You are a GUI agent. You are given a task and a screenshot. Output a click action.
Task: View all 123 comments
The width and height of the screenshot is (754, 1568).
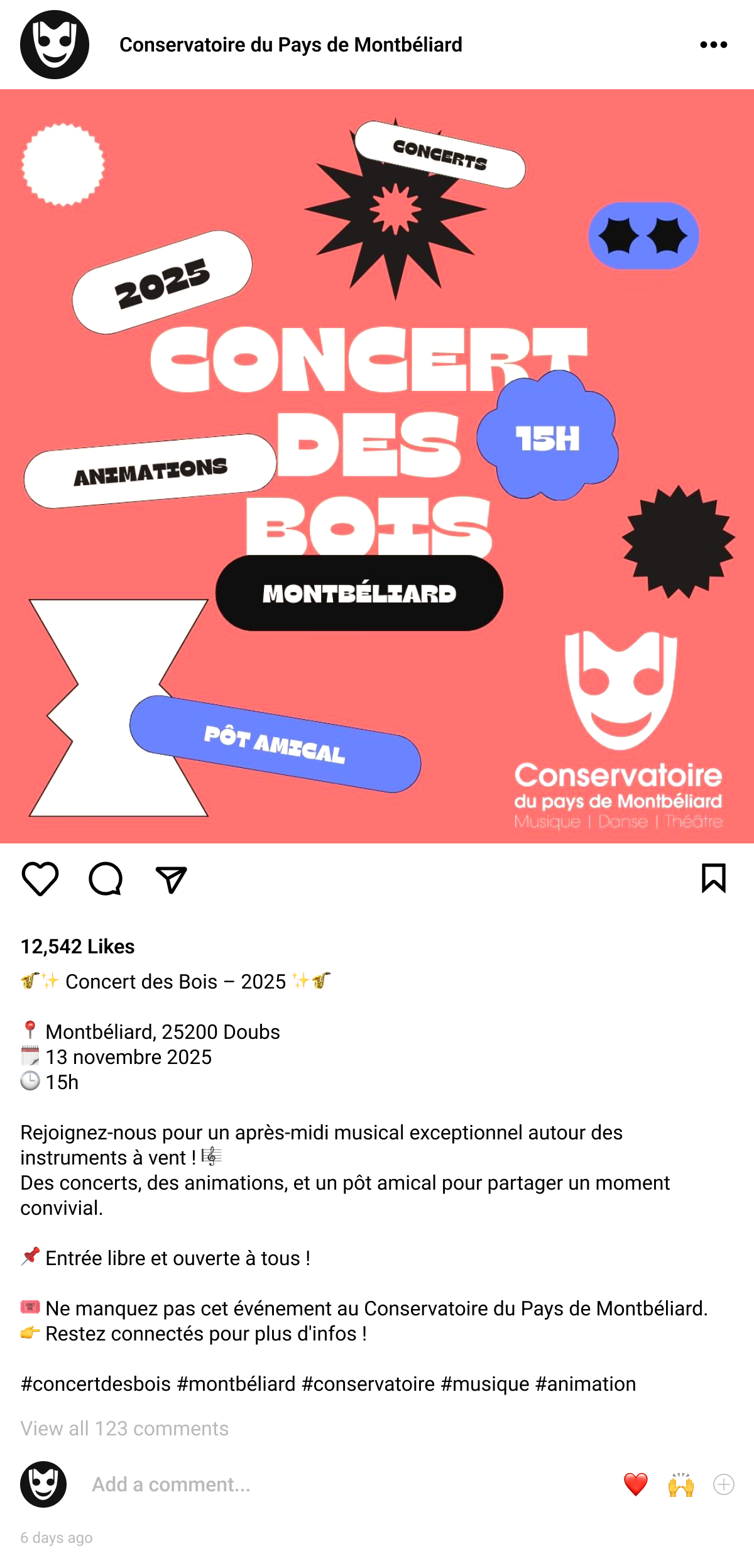click(x=124, y=1428)
